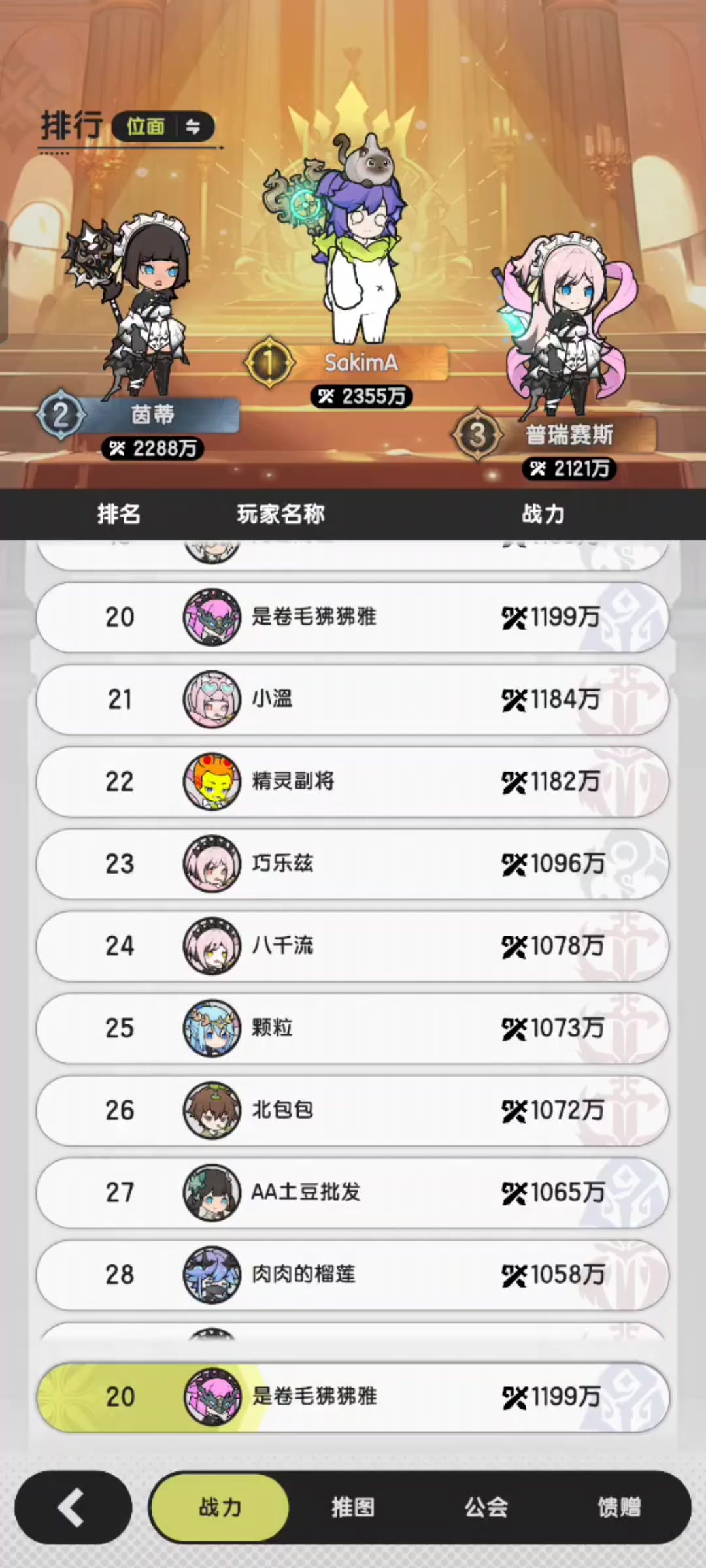Switch to the 推图 tab
The width and height of the screenshot is (706, 1568).
pos(353,1507)
